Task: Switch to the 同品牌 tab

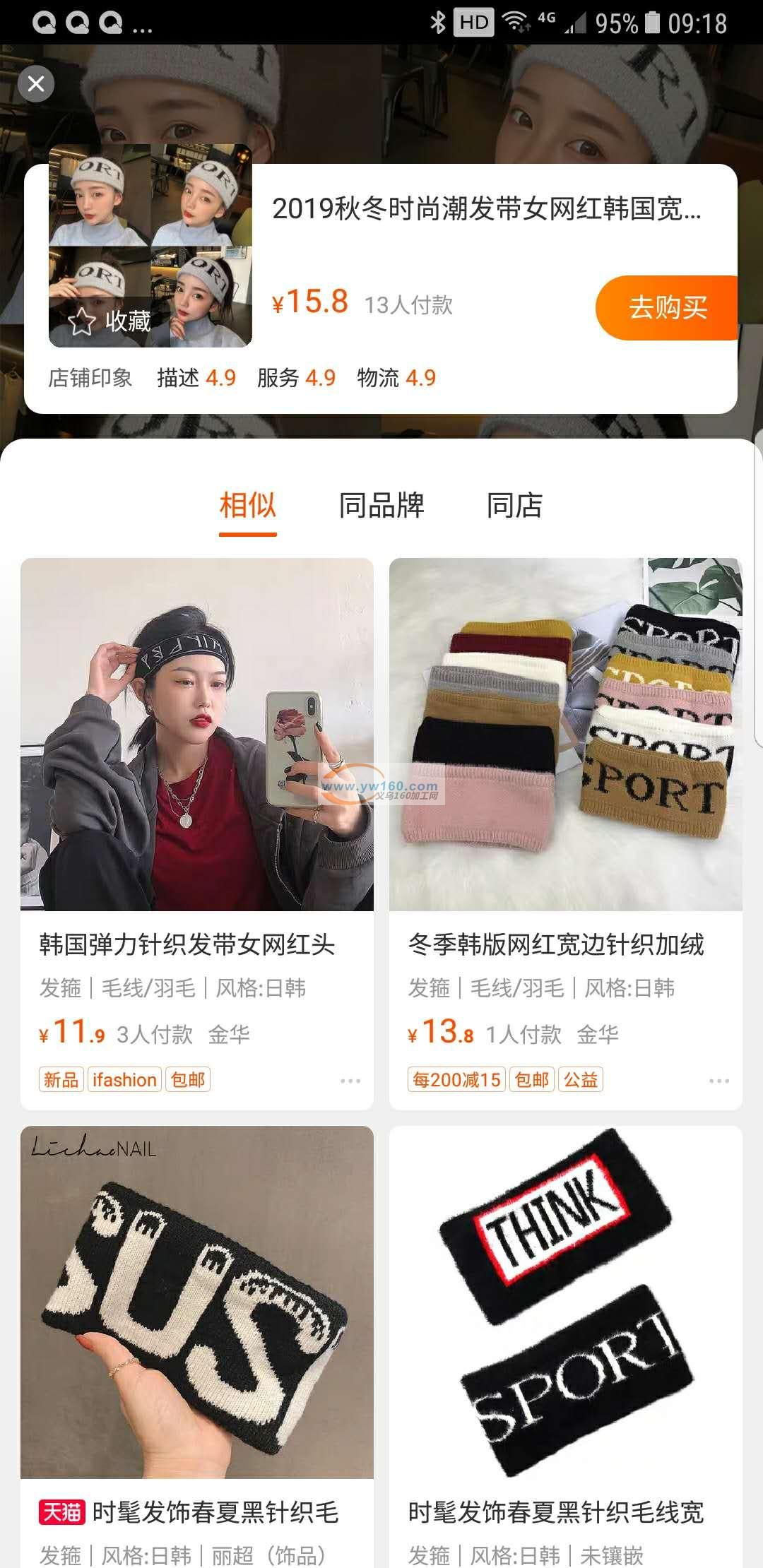Action: 381,506
